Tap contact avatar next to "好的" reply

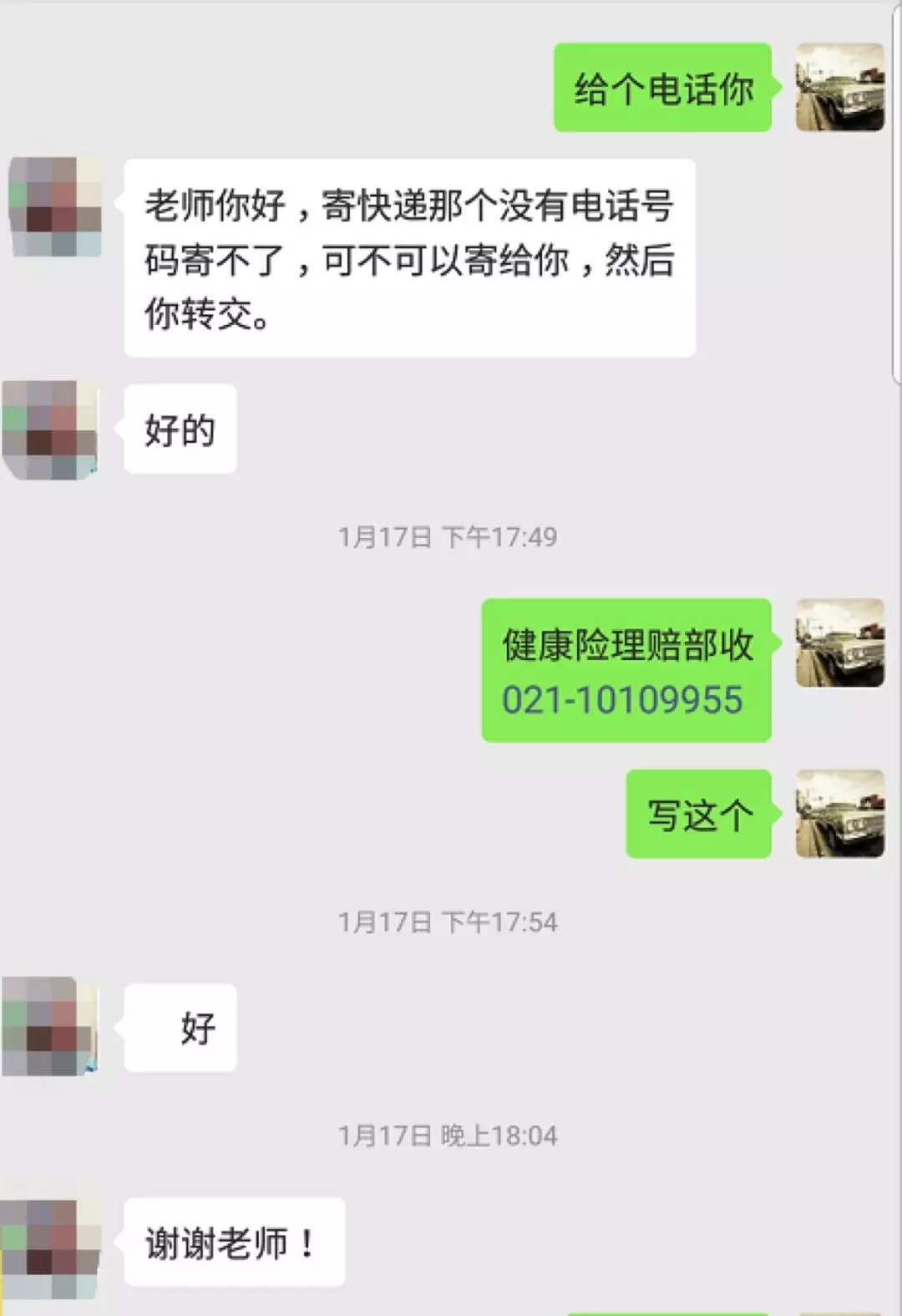click(x=50, y=430)
